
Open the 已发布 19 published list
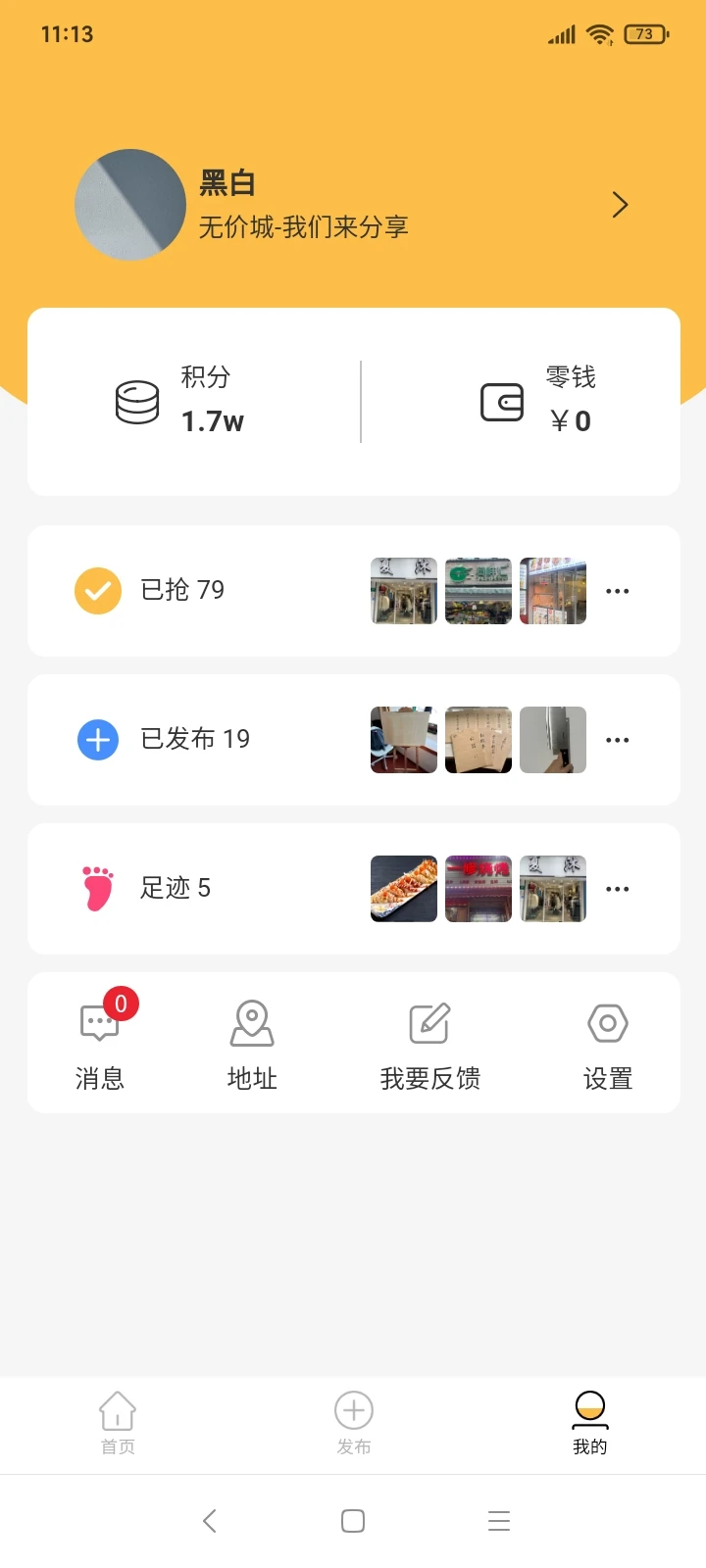point(196,739)
